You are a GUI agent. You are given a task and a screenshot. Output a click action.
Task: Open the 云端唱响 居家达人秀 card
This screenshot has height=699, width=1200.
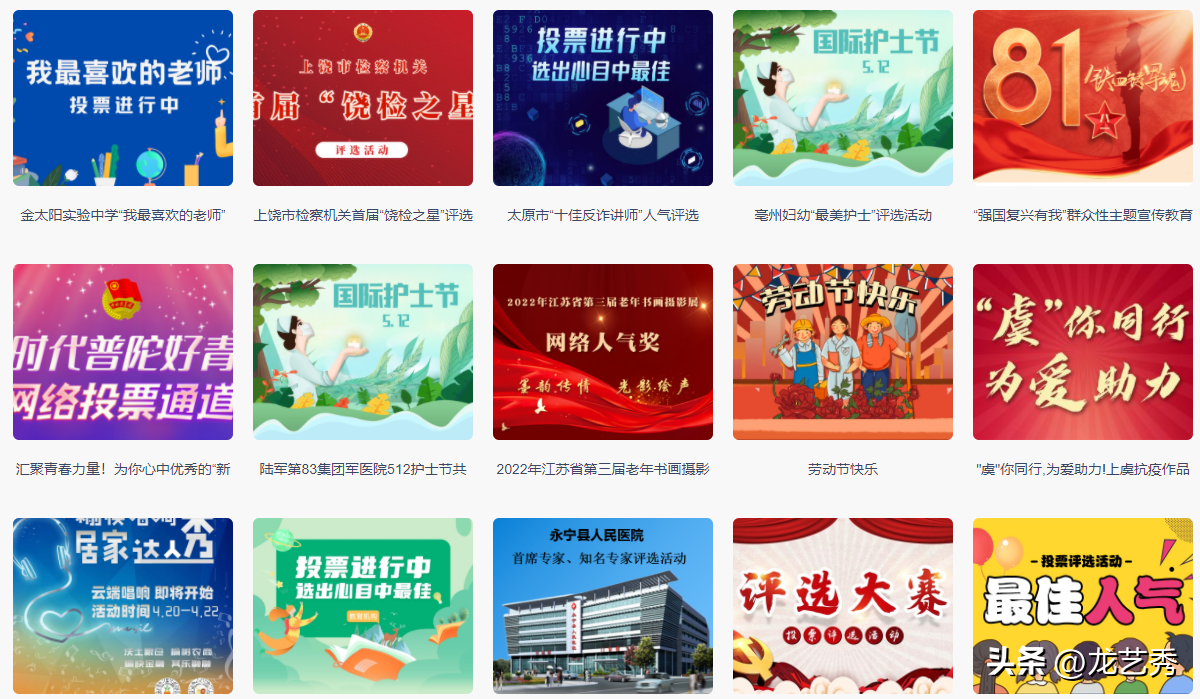tap(123, 606)
